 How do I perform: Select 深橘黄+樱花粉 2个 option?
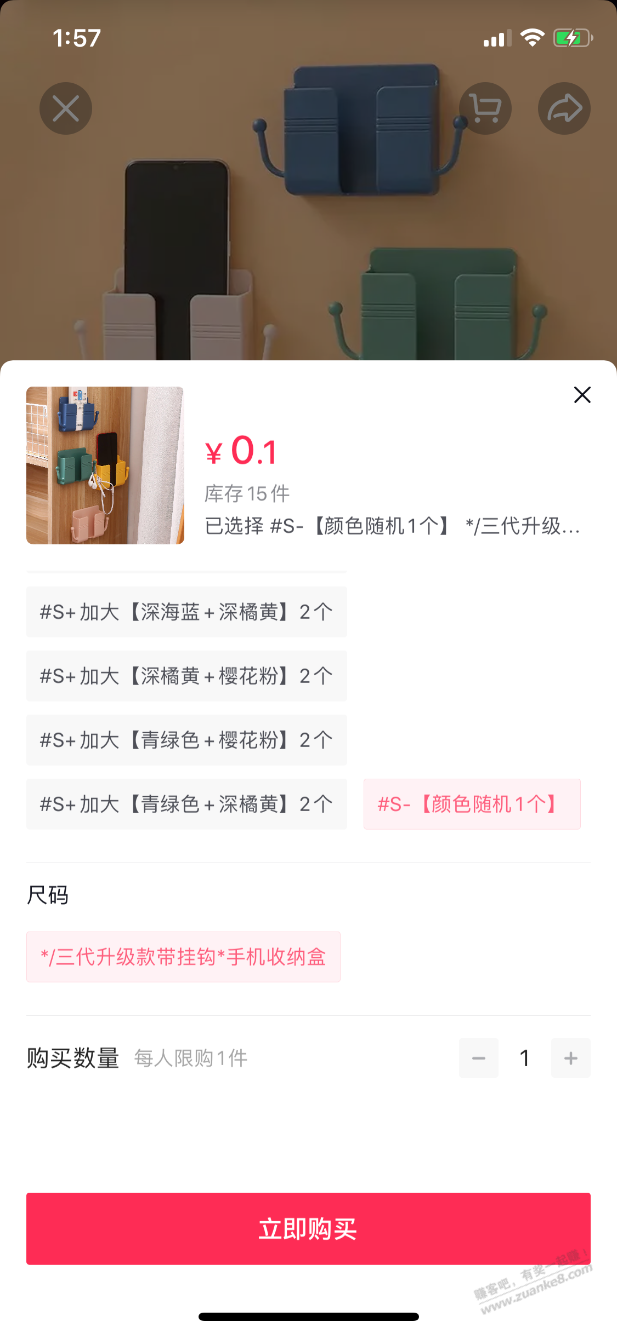click(x=186, y=676)
